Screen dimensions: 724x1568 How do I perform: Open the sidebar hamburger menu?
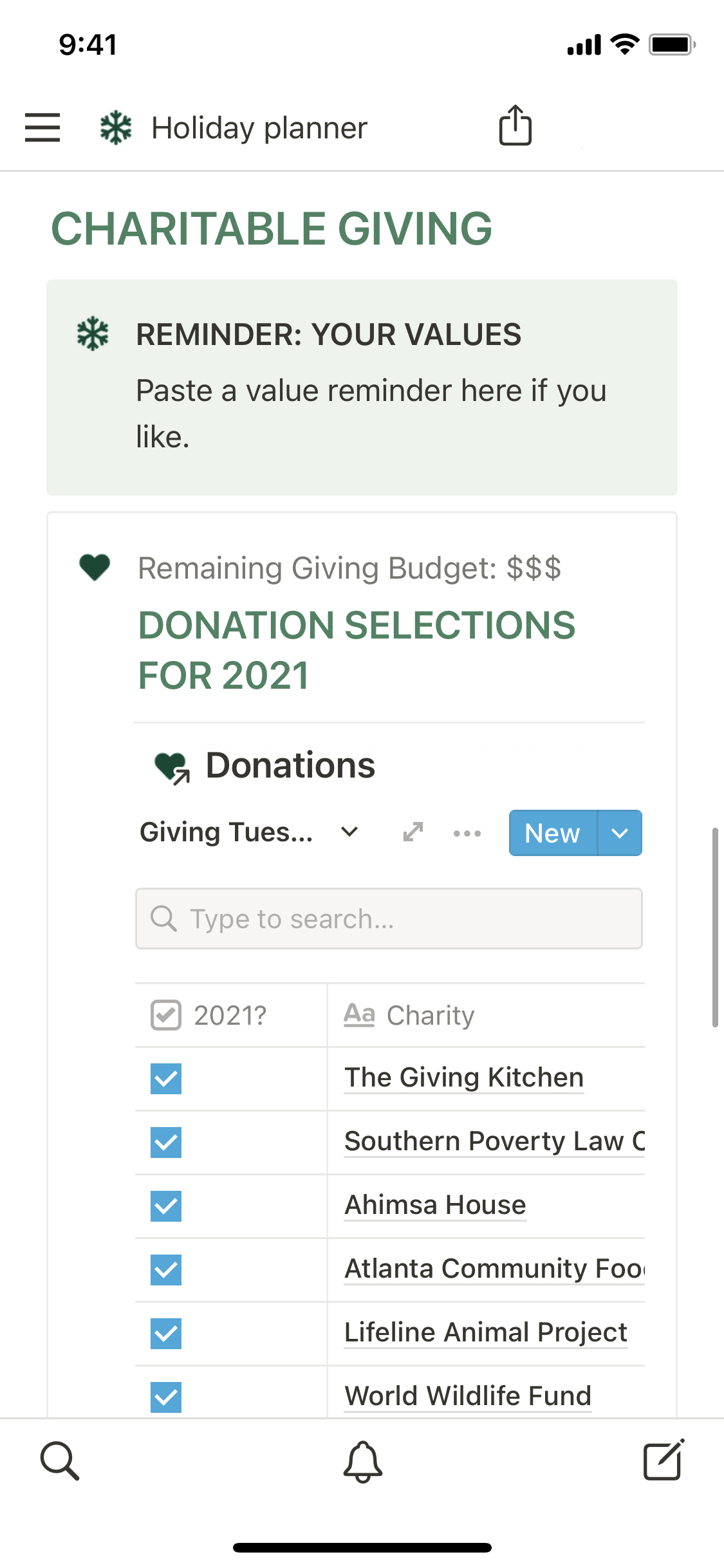[42, 127]
